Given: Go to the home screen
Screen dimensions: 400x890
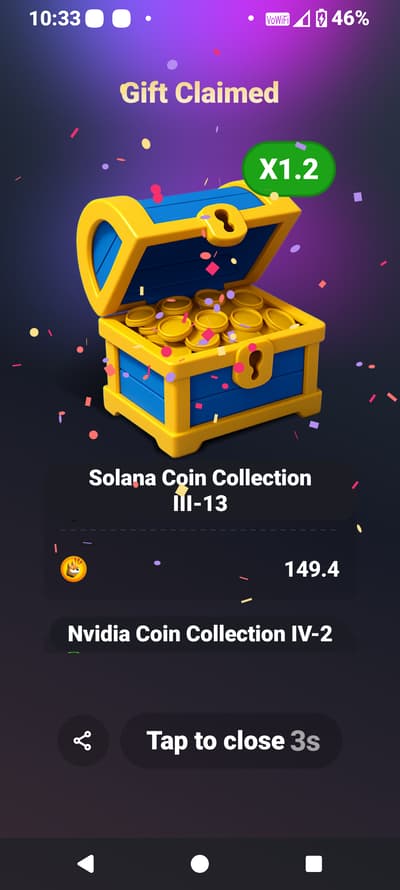Looking at the screenshot, I should click(x=200, y=864).
